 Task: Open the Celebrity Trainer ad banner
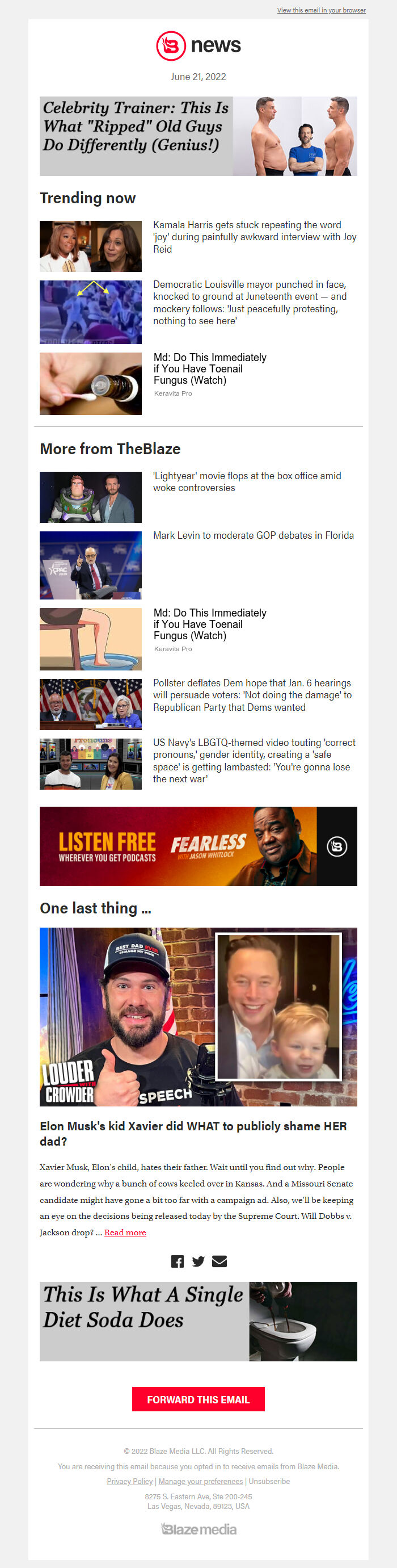click(x=198, y=136)
